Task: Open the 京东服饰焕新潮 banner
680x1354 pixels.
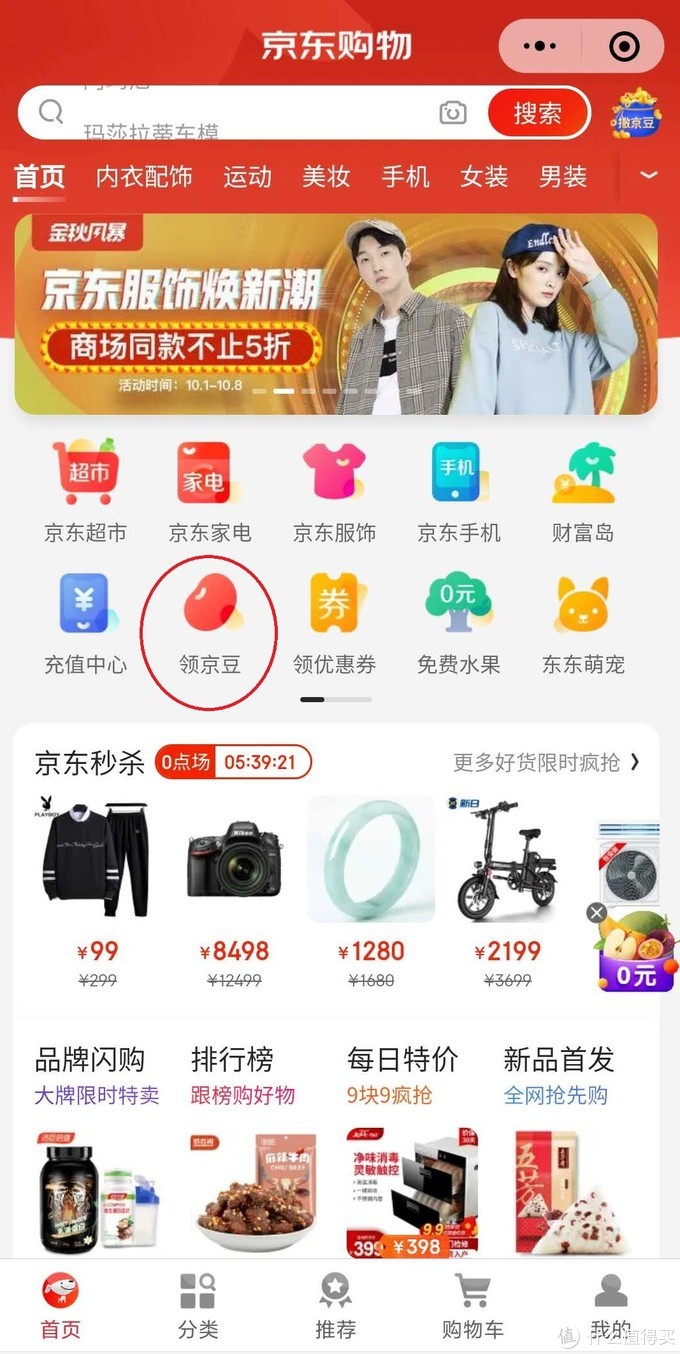Action: [x=336, y=314]
